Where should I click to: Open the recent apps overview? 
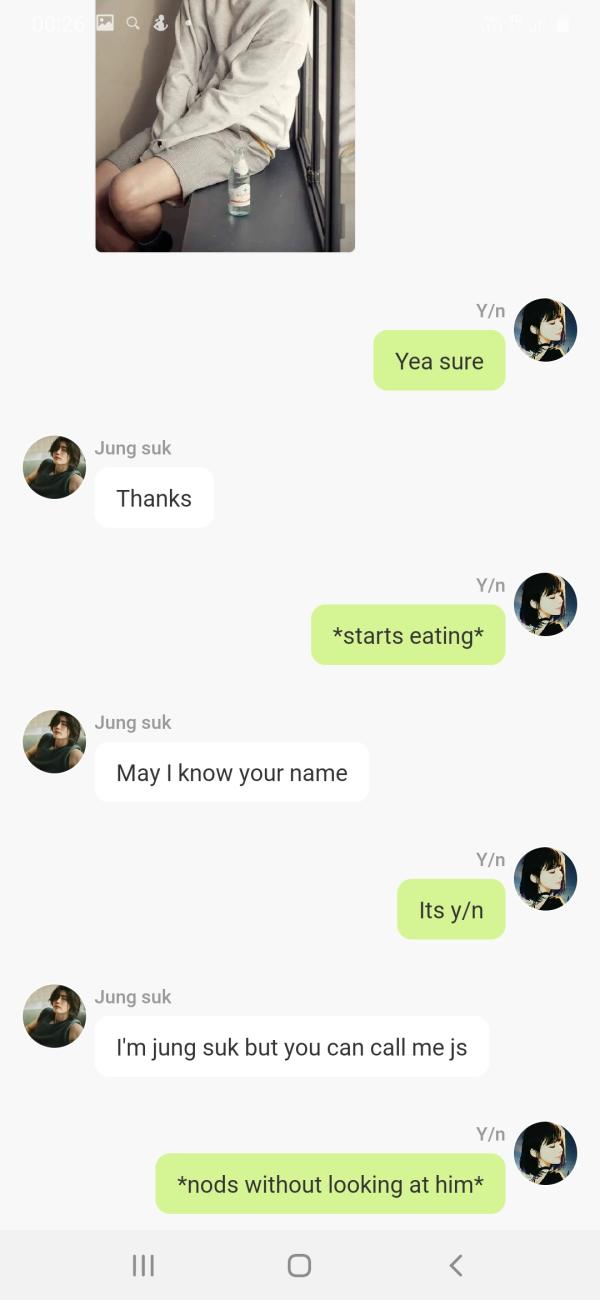[143, 1265]
